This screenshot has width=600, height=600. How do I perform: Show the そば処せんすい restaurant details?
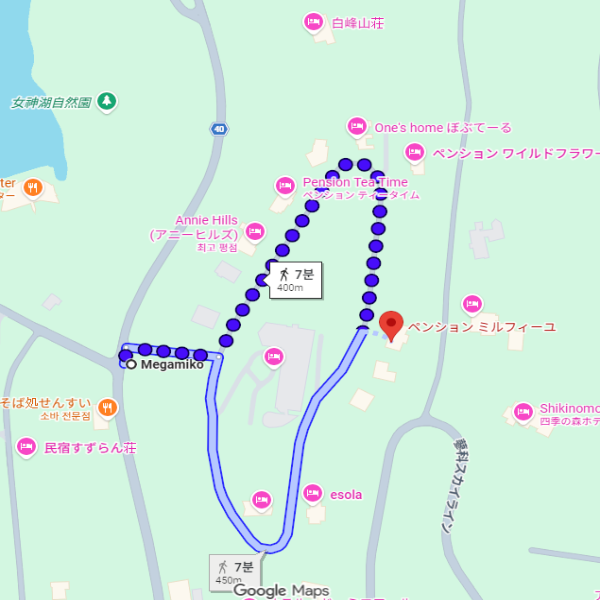click(x=108, y=407)
